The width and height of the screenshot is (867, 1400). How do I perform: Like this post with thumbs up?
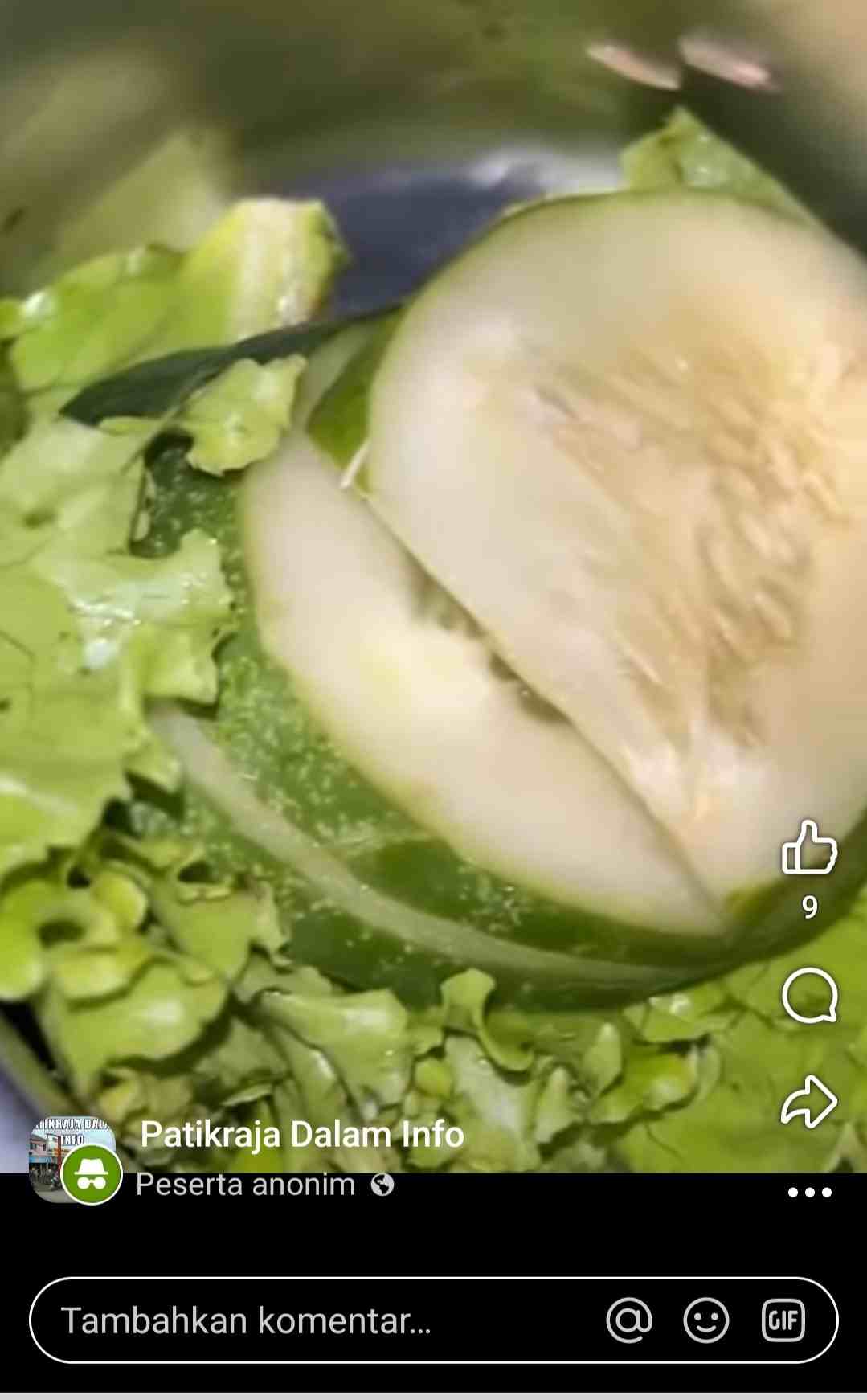[809, 847]
